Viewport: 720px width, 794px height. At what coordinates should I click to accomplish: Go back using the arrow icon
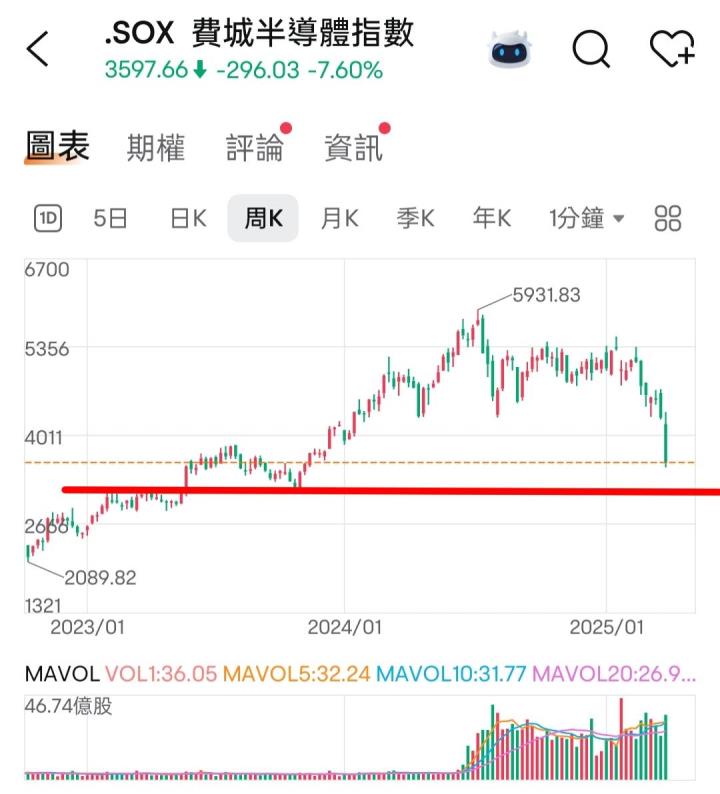pos(38,48)
